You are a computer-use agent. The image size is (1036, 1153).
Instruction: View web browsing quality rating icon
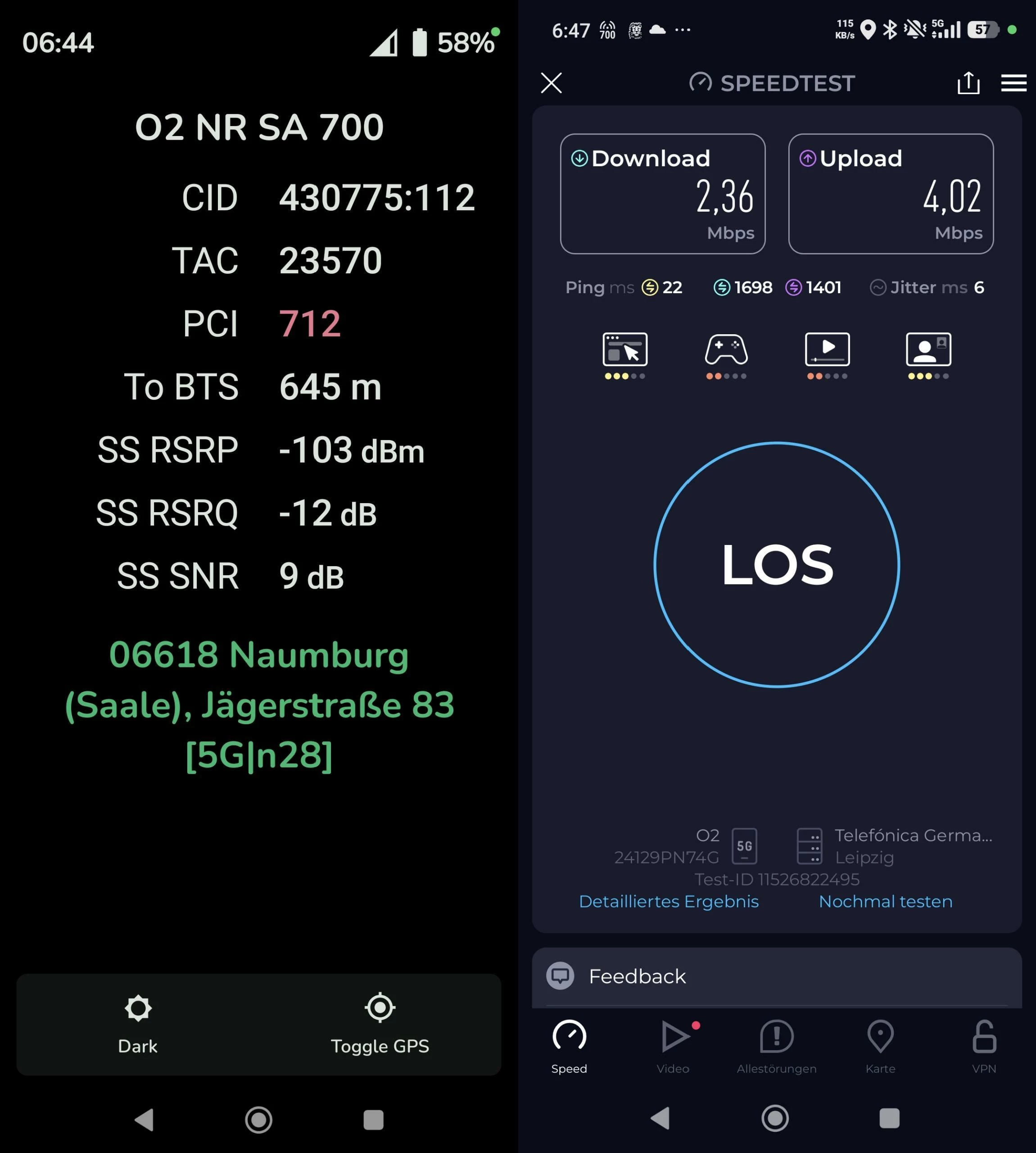click(x=625, y=350)
